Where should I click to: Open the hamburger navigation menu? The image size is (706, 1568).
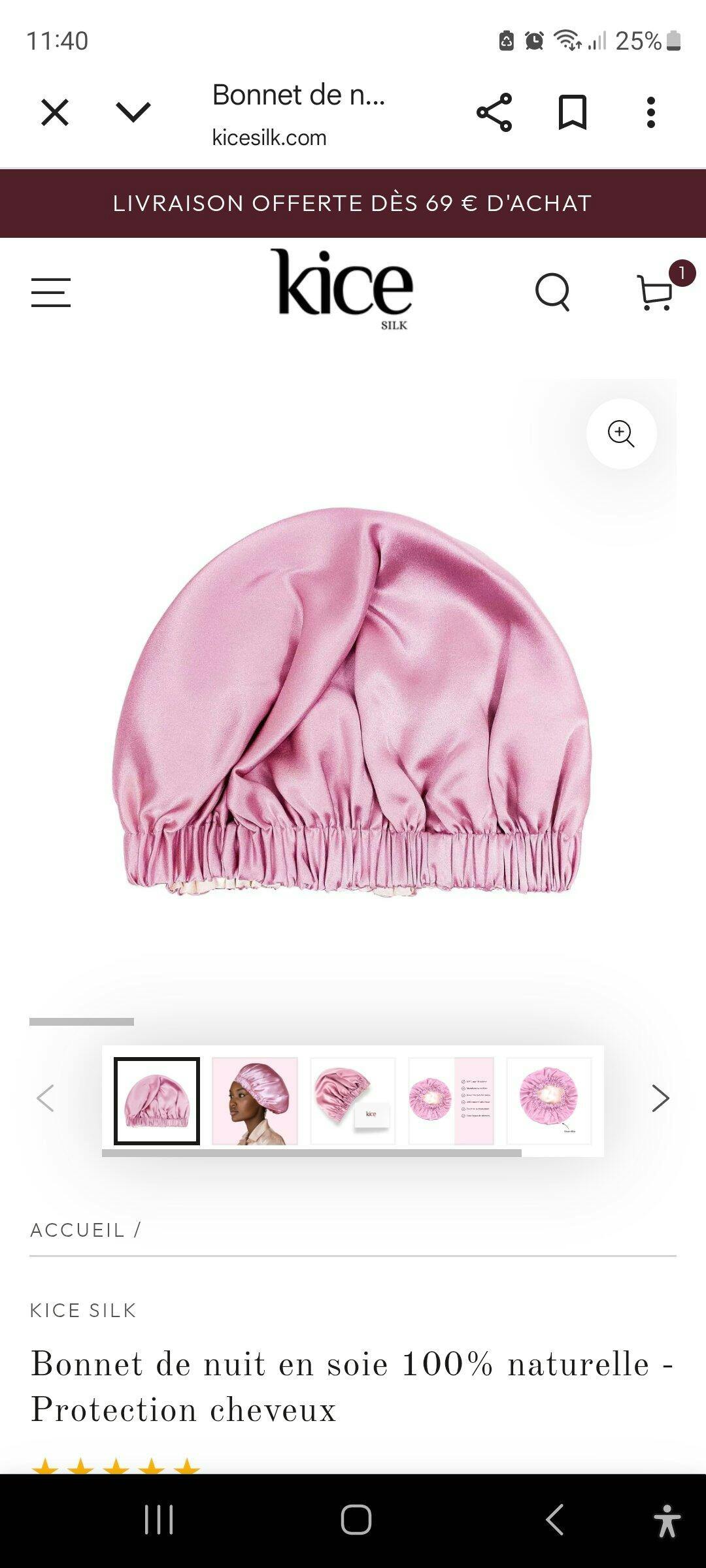tap(51, 292)
